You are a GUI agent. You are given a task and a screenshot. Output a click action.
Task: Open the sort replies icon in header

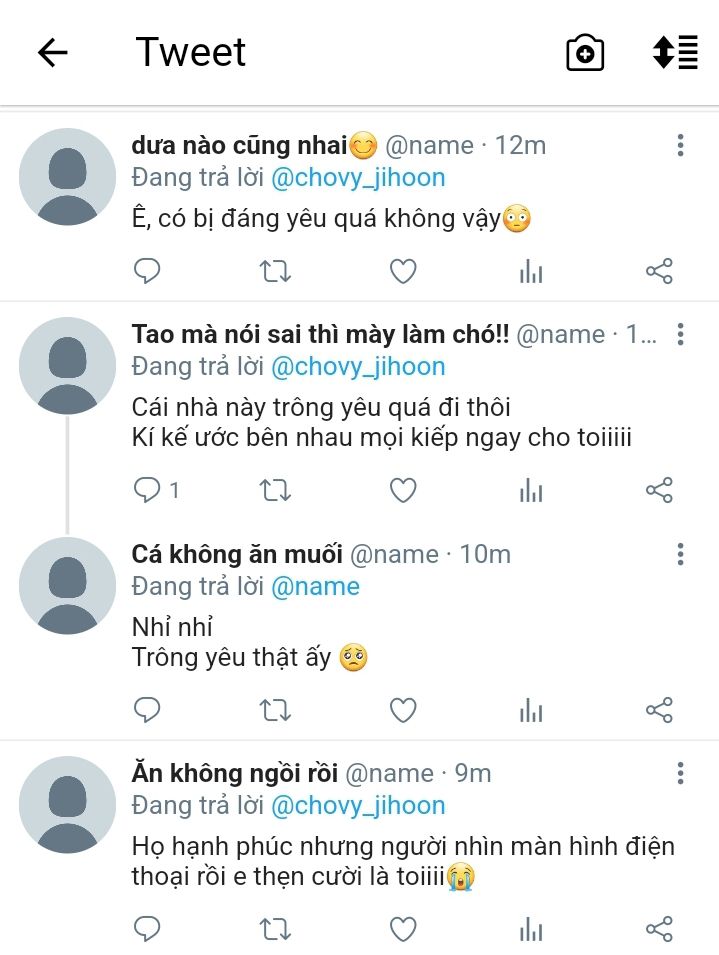pyautogui.click(x=675, y=52)
